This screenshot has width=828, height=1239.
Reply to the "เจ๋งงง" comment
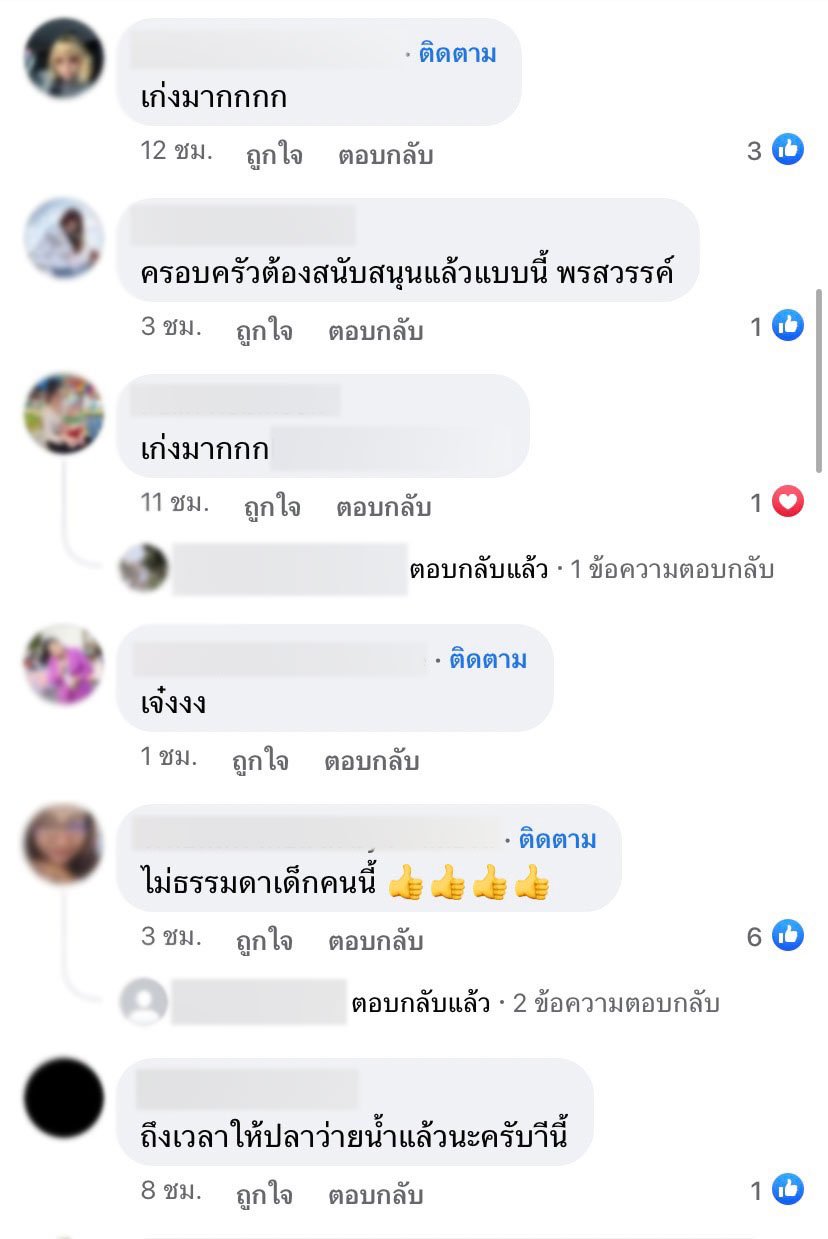(371, 761)
